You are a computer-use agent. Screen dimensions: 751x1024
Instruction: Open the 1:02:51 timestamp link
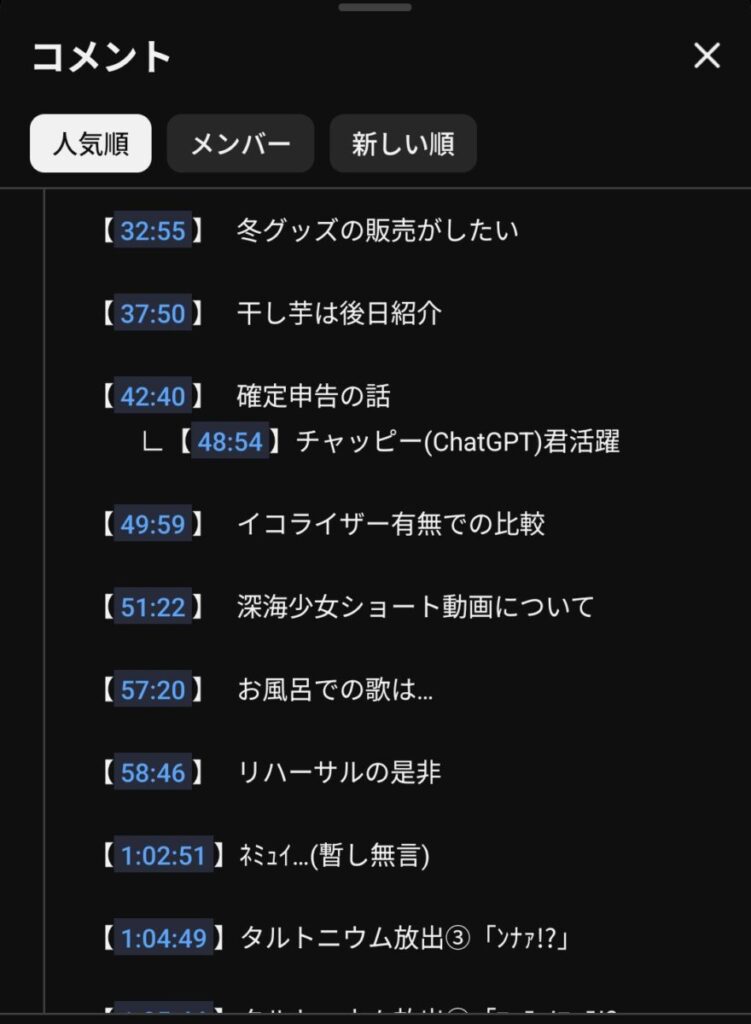pyautogui.click(x=163, y=855)
